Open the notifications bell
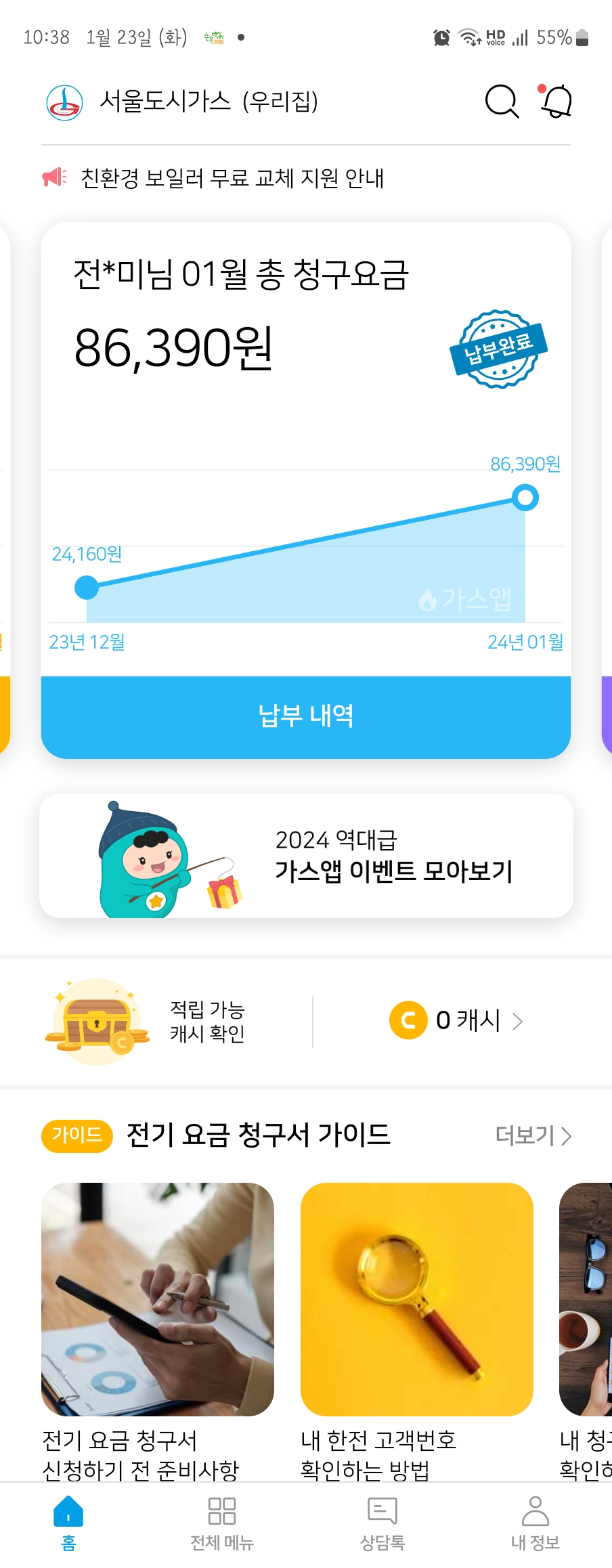Viewport: 612px width, 1568px height. 556,102
